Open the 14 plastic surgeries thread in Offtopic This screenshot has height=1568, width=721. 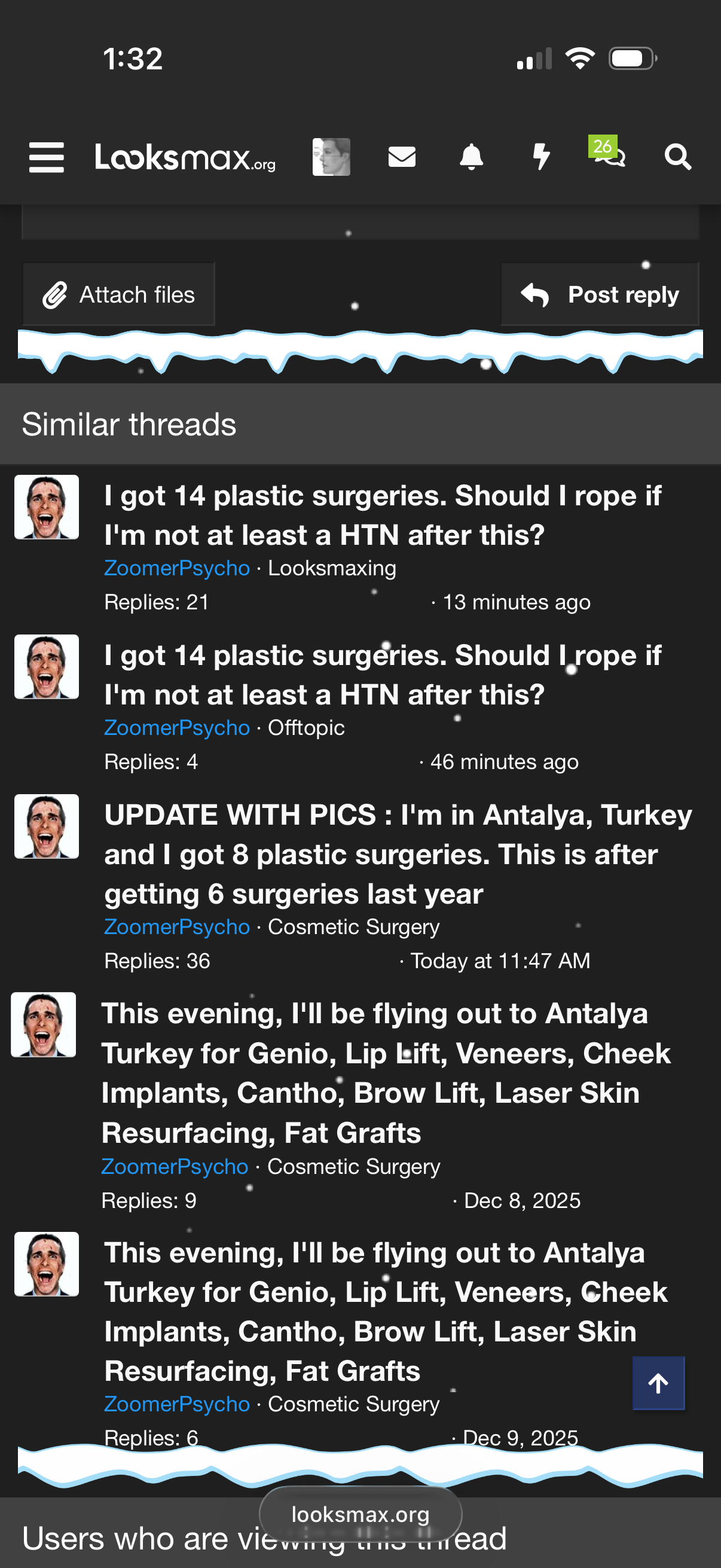click(x=382, y=675)
